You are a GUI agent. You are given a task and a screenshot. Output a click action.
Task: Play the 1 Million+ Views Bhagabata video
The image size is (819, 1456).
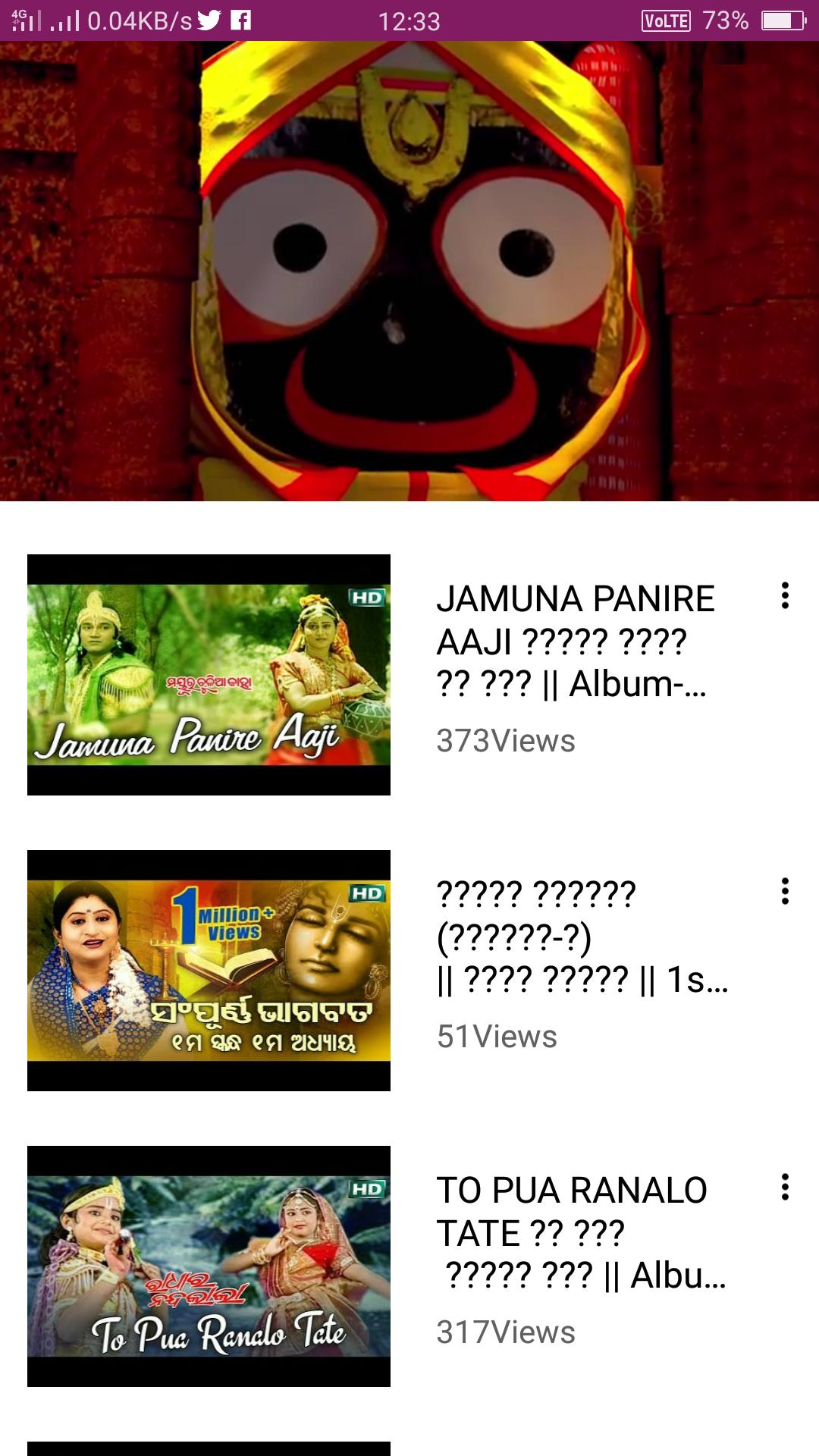pyautogui.click(x=209, y=971)
